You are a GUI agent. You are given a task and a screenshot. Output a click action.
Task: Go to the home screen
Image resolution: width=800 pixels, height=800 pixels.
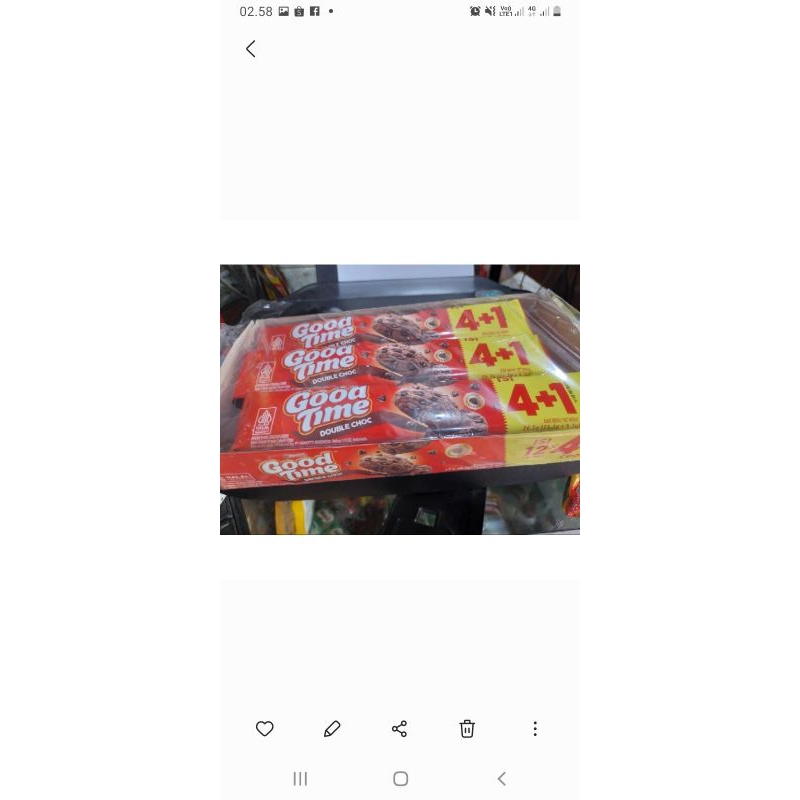pos(400,779)
